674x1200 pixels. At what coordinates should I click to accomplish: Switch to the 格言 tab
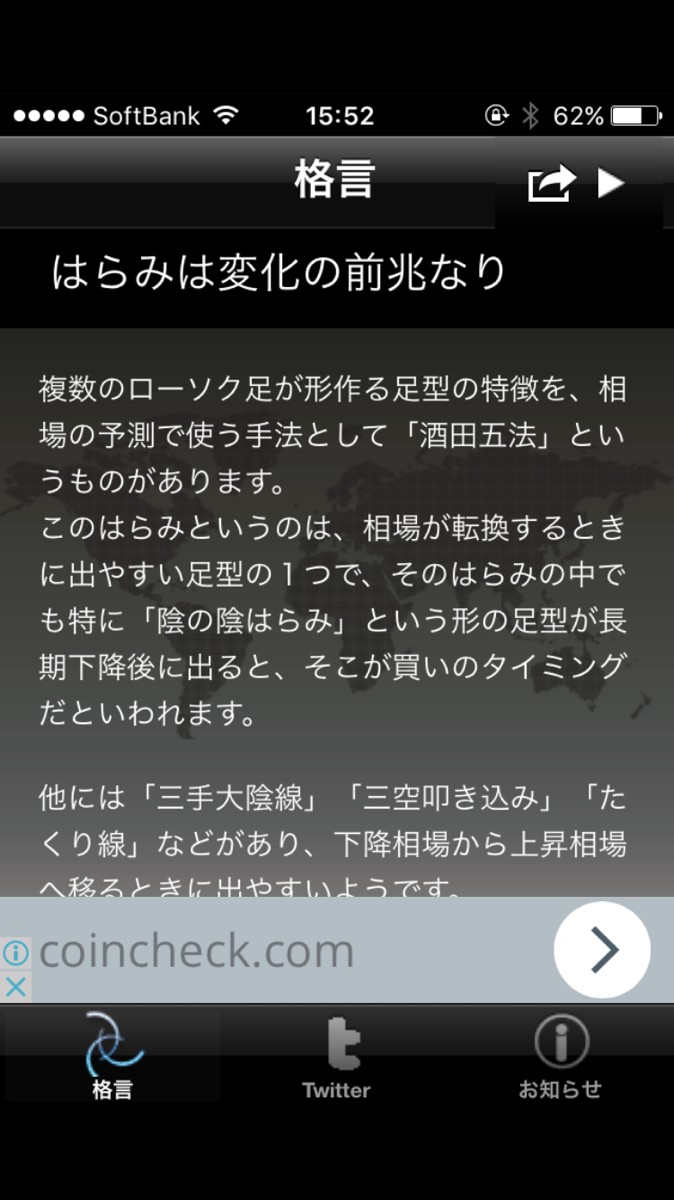[112, 1056]
